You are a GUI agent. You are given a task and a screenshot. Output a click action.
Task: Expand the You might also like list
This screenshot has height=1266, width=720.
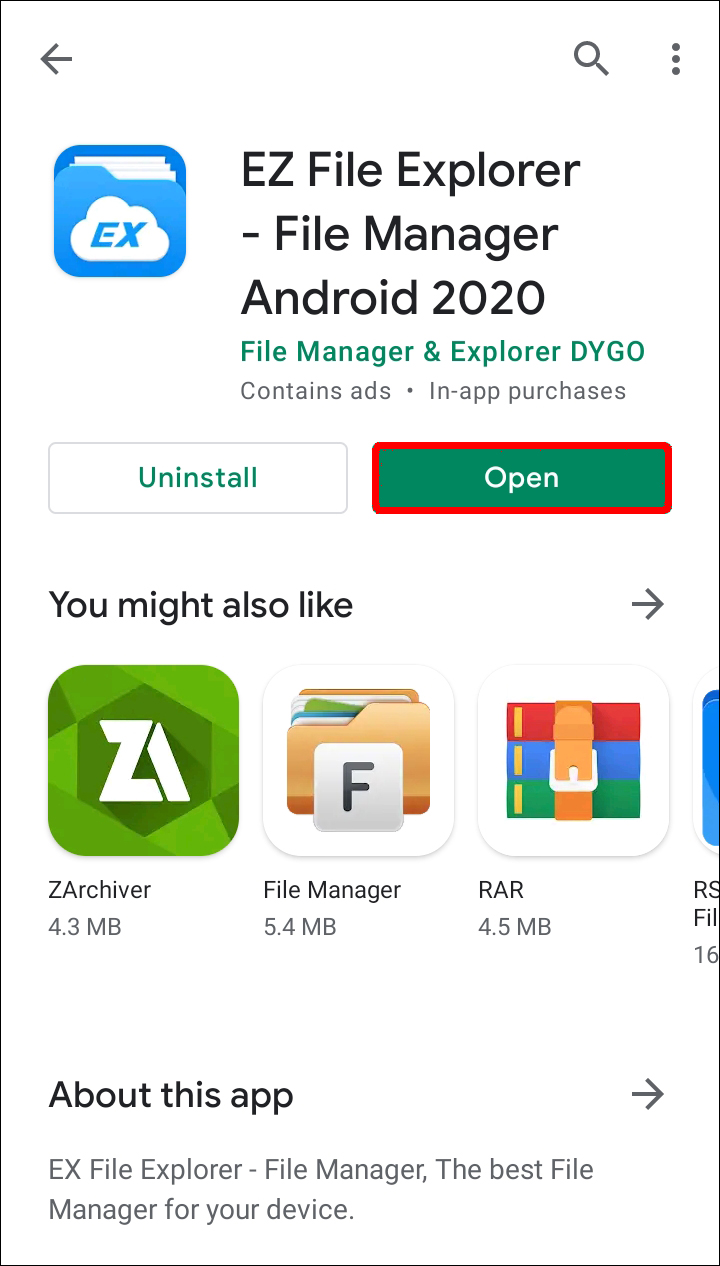tap(648, 604)
